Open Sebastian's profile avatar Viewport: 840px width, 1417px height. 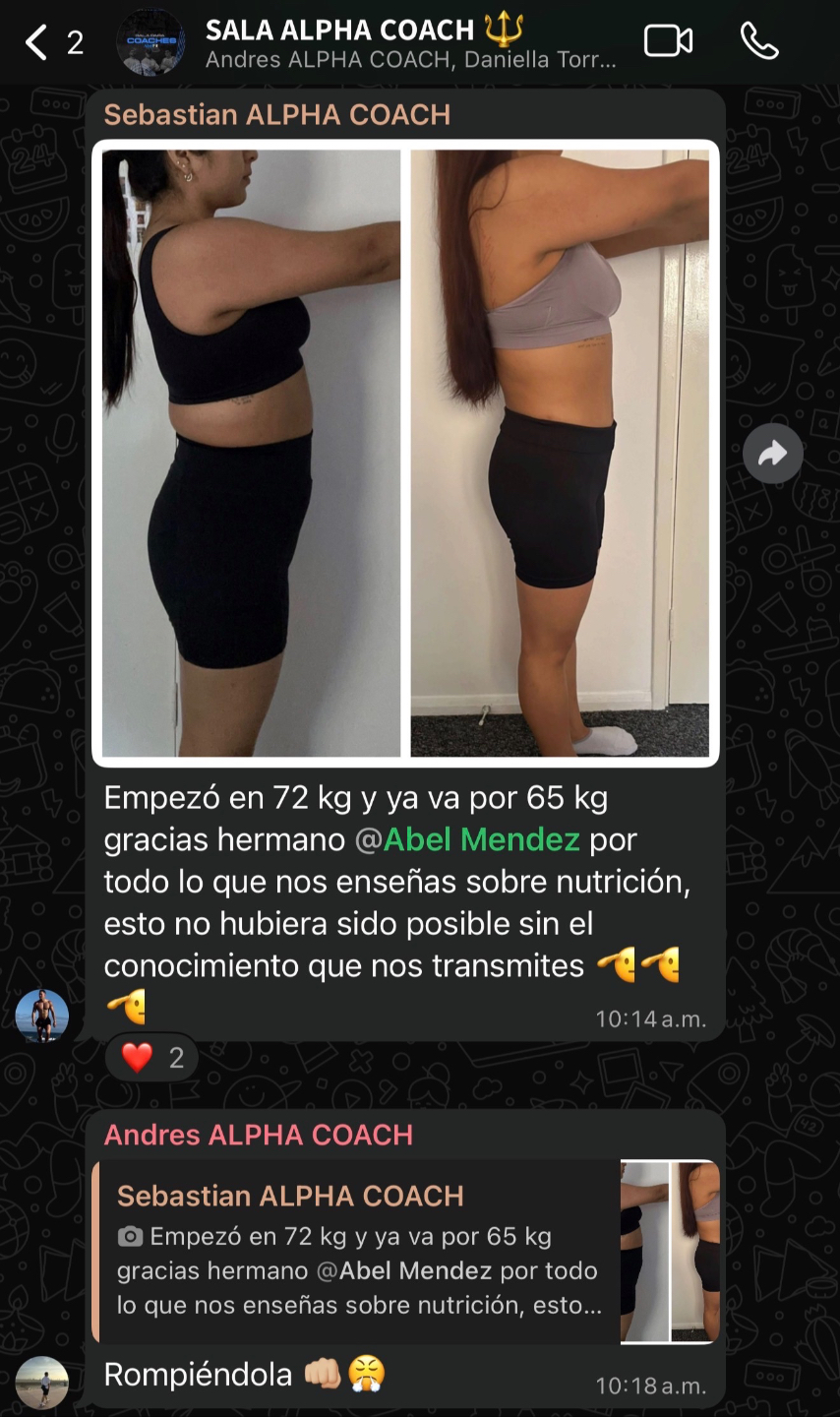click(x=42, y=1016)
